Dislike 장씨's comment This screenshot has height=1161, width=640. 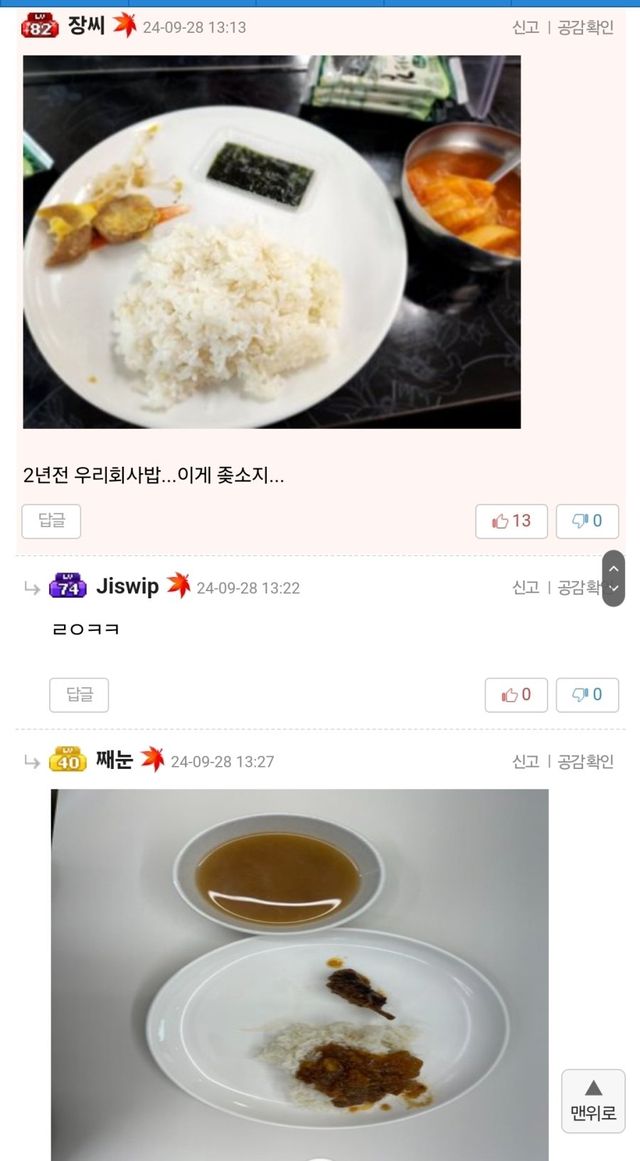tap(587, 521)
